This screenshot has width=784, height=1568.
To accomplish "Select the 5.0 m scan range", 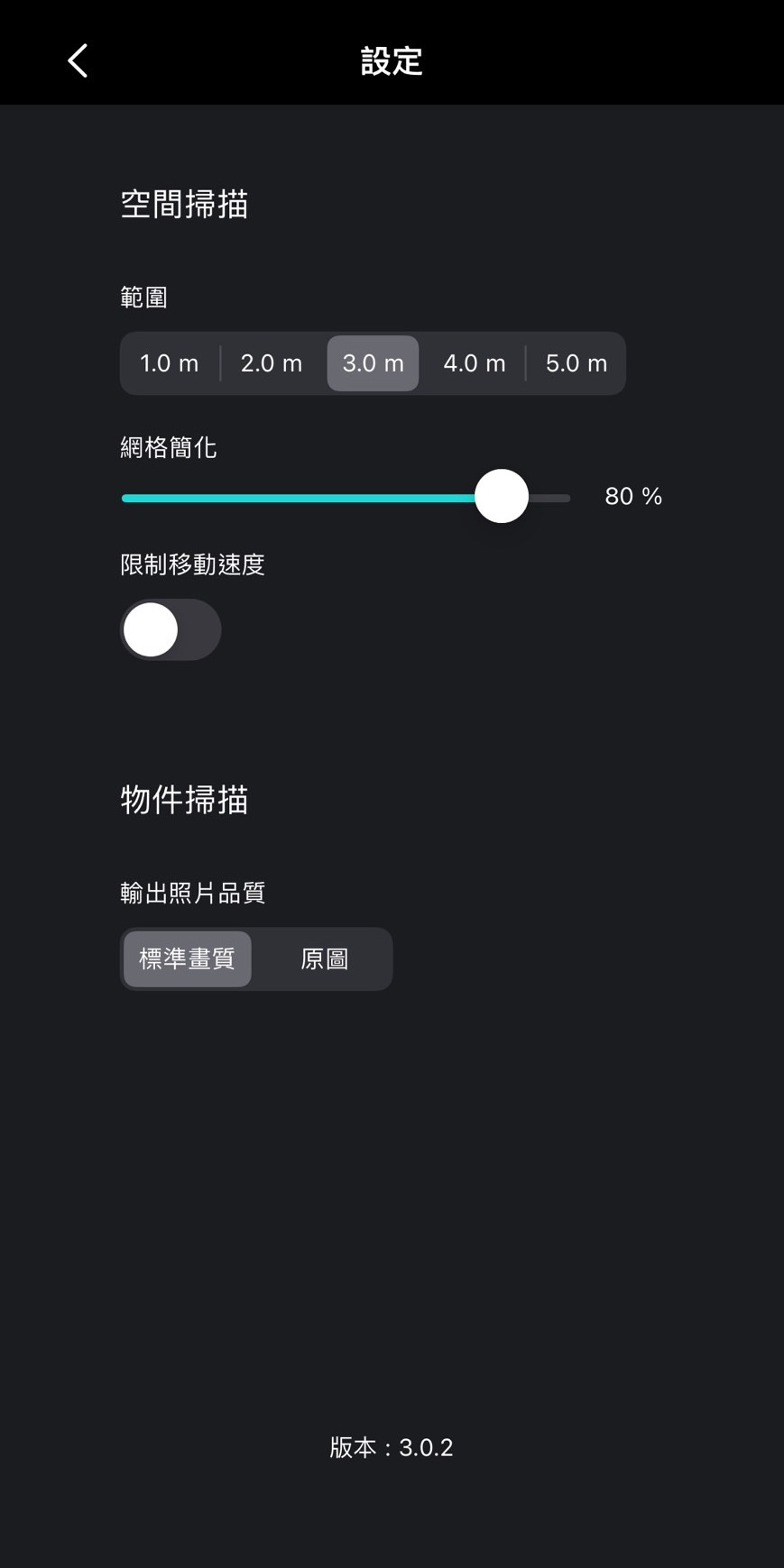I will point(576,363).
